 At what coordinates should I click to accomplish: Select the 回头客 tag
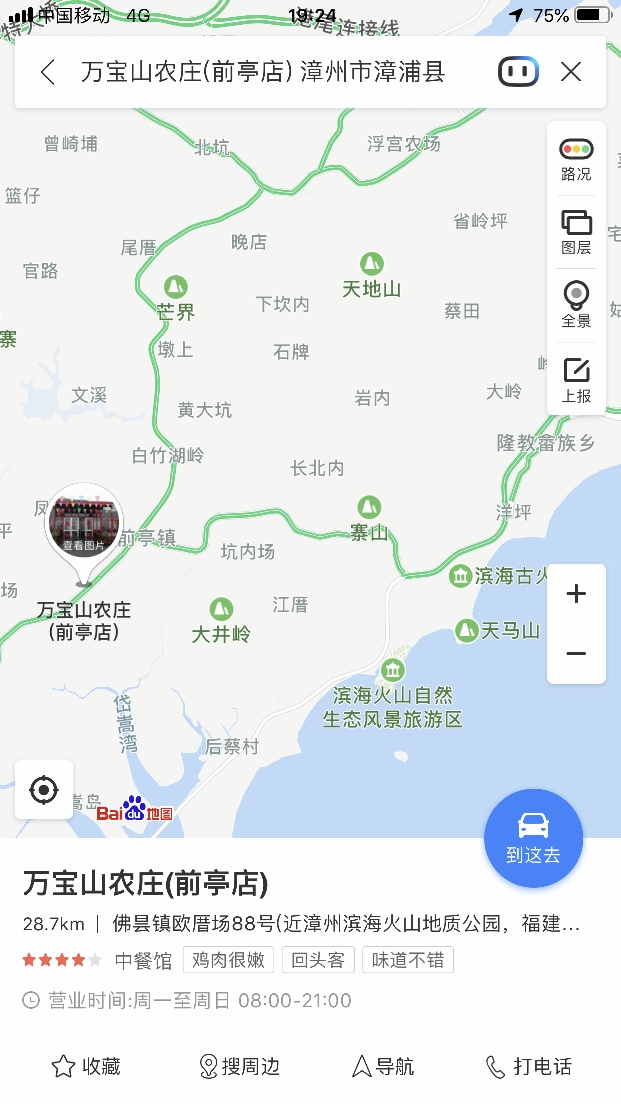coord(318,960)
